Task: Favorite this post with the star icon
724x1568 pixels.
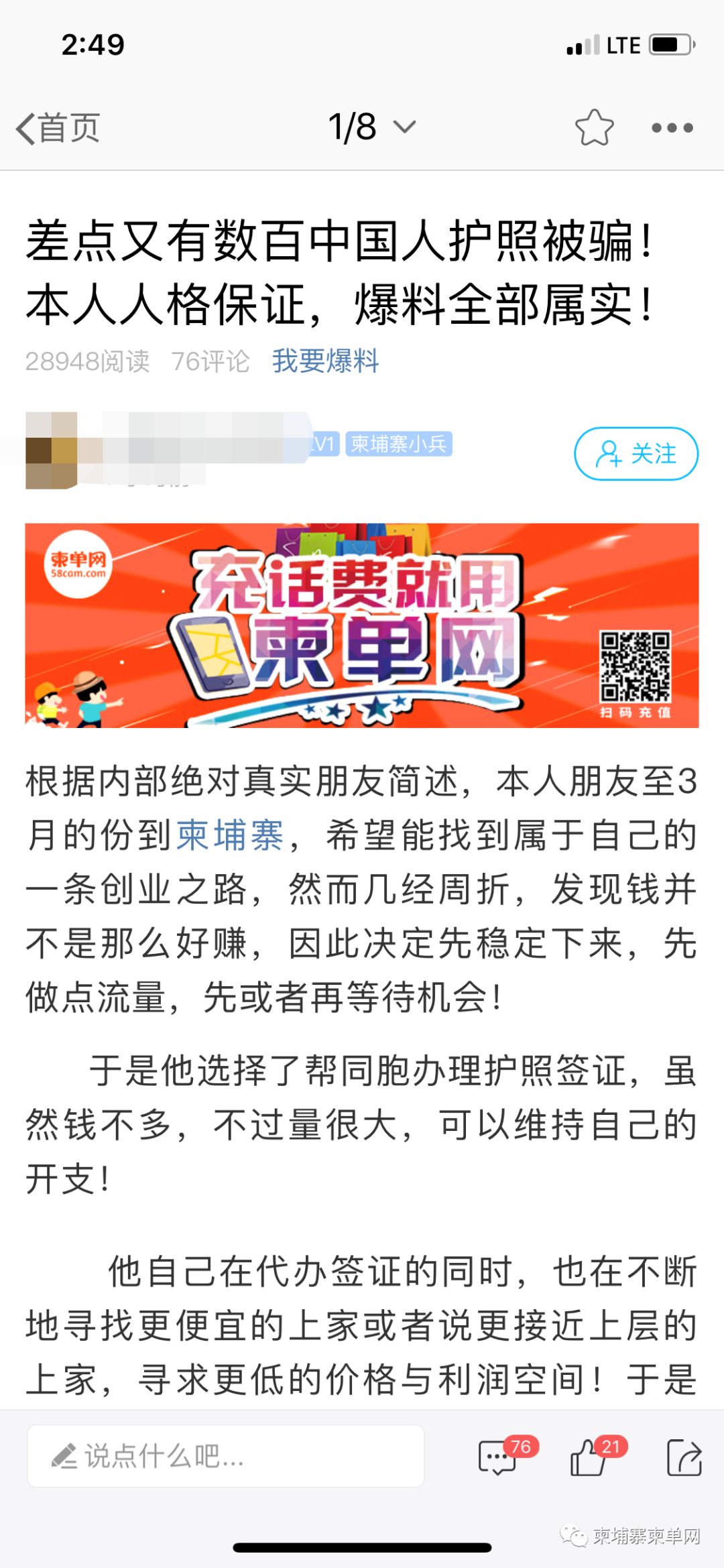Action: click(x=594, y=128)
